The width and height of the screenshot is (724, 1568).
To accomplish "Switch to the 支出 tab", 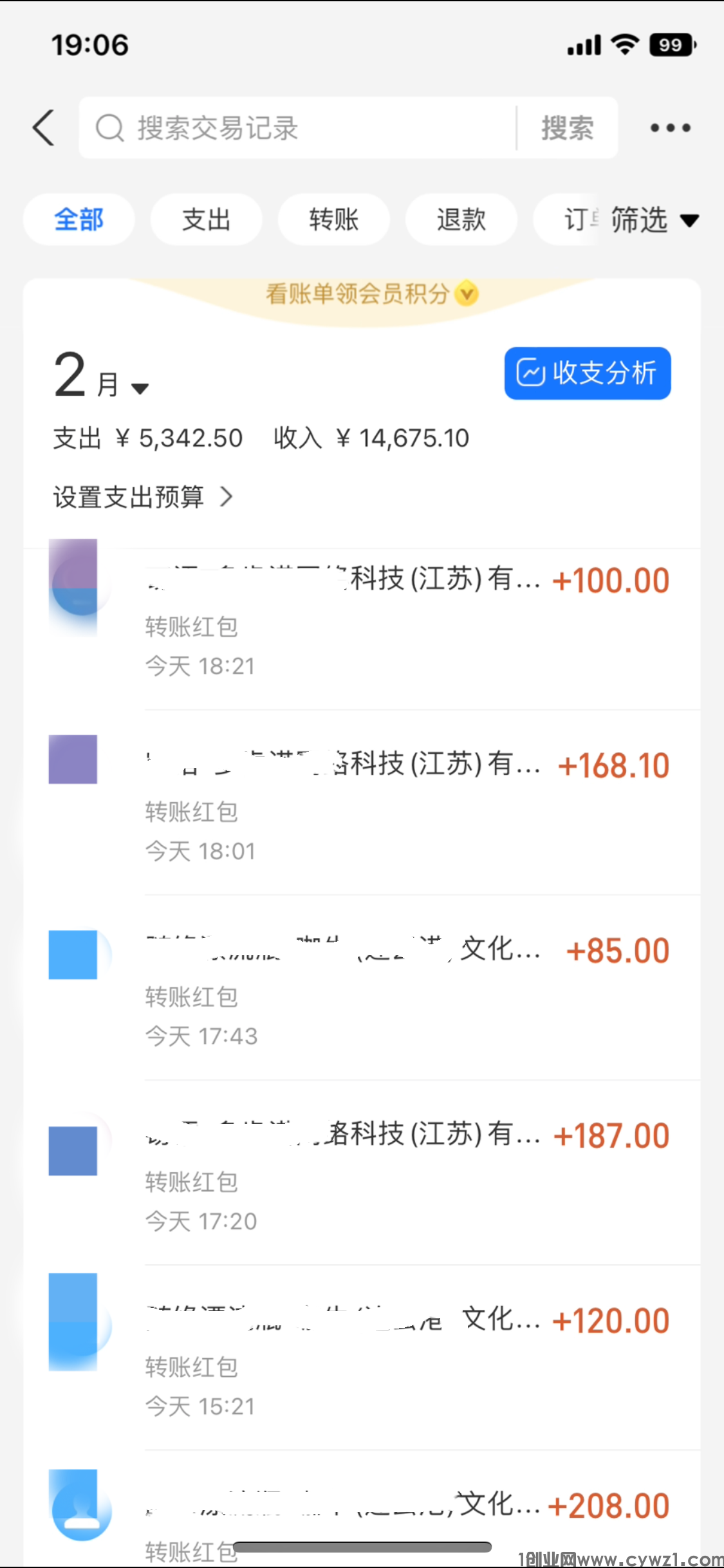I will click(x=206, y=219).
